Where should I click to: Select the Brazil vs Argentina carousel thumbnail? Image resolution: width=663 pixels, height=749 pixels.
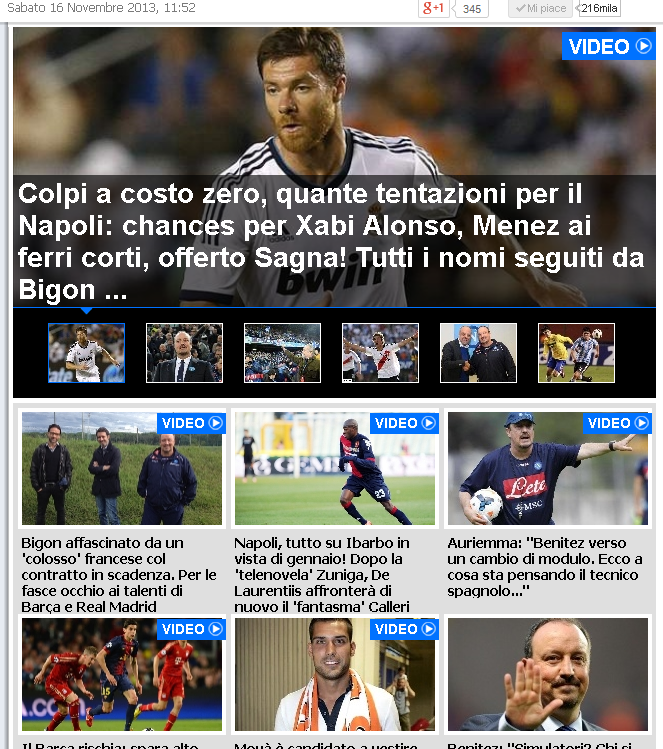576,353
